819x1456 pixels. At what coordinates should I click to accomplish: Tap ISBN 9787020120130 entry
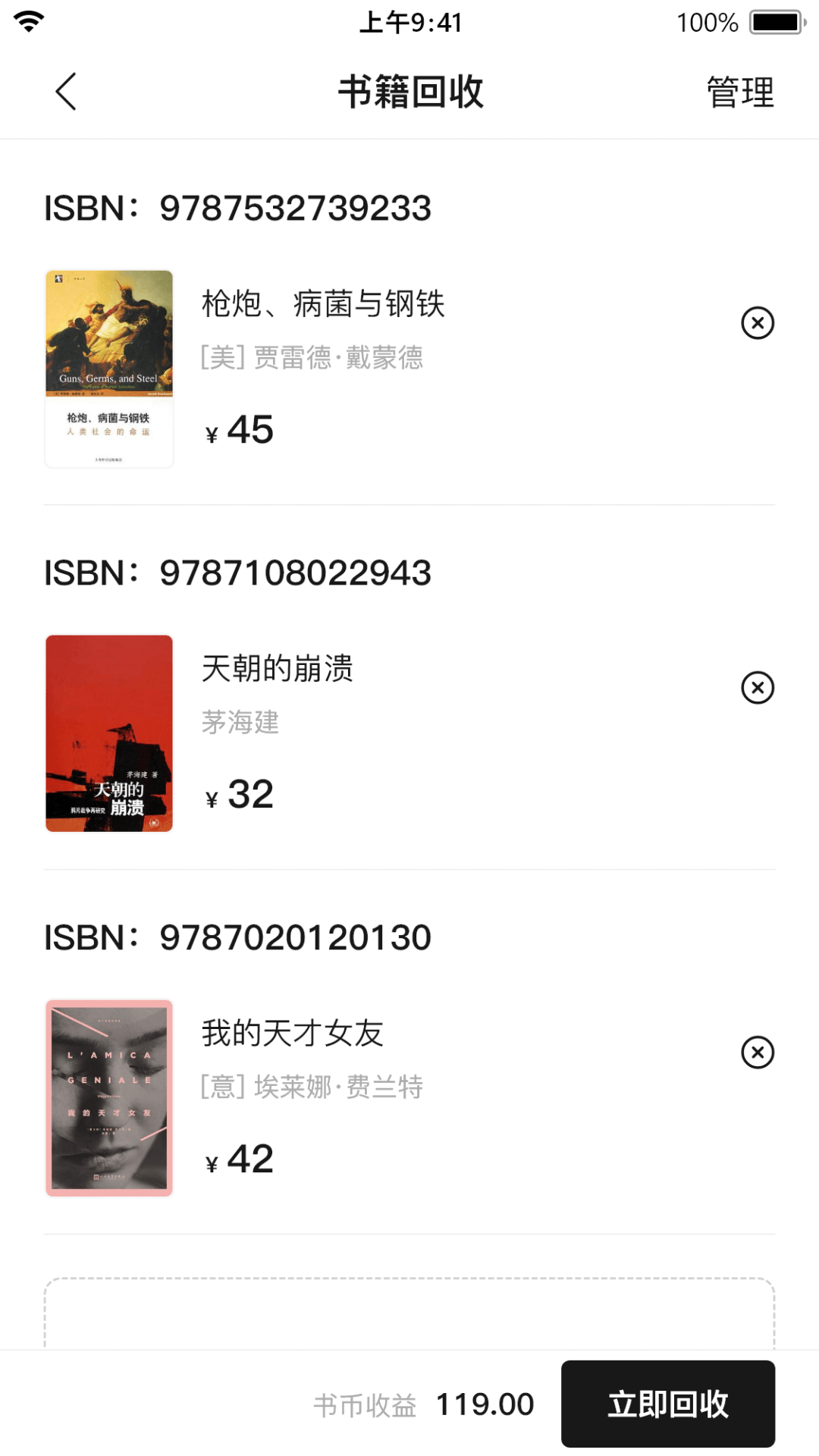click(237, 938)
